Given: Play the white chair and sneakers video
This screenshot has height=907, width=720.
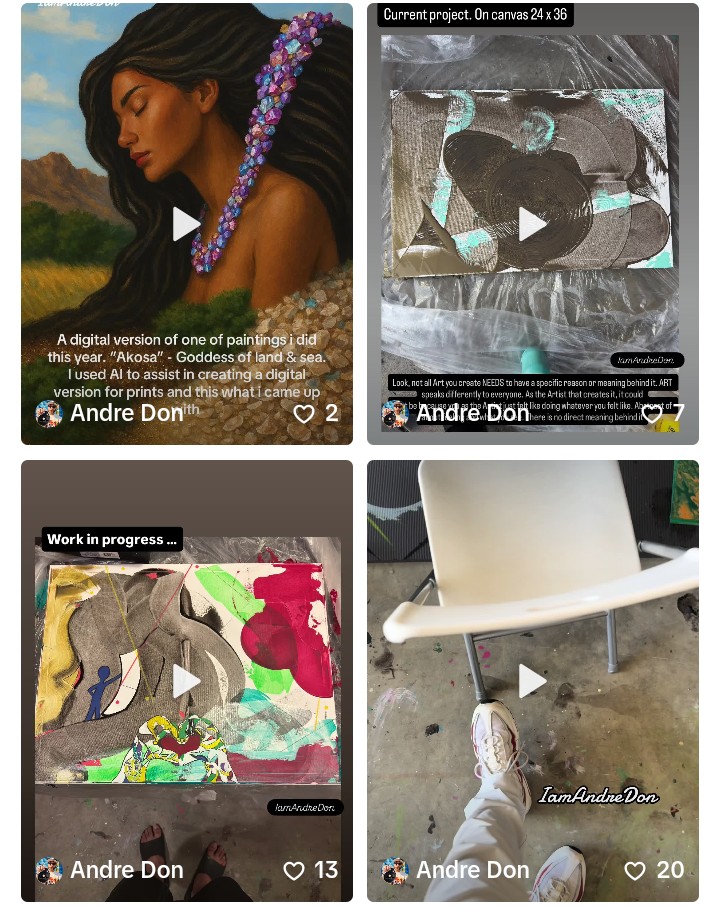Looking at the screenshot, I should (x=532, y=681).
